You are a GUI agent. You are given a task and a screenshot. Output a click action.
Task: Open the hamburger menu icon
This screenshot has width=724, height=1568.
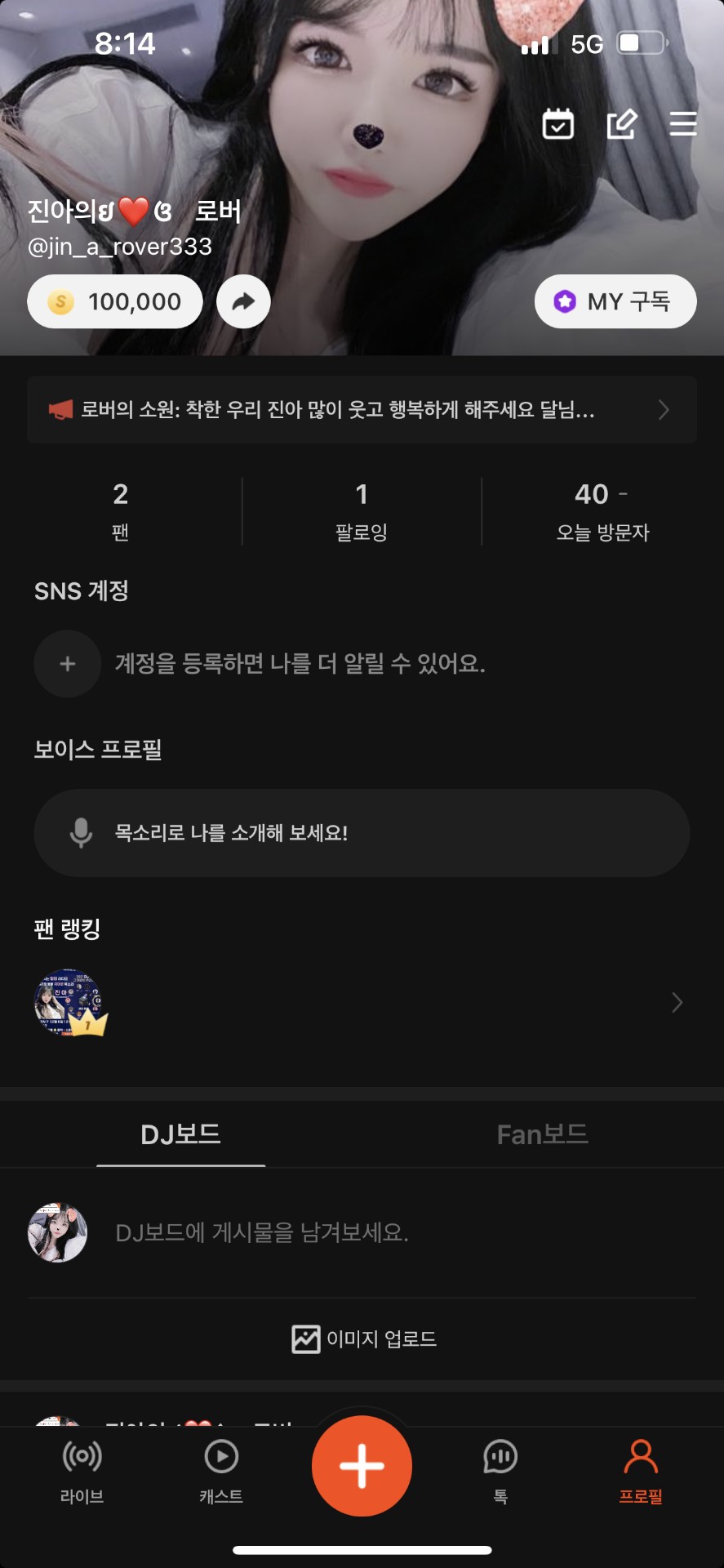click(x=682, y=124)
